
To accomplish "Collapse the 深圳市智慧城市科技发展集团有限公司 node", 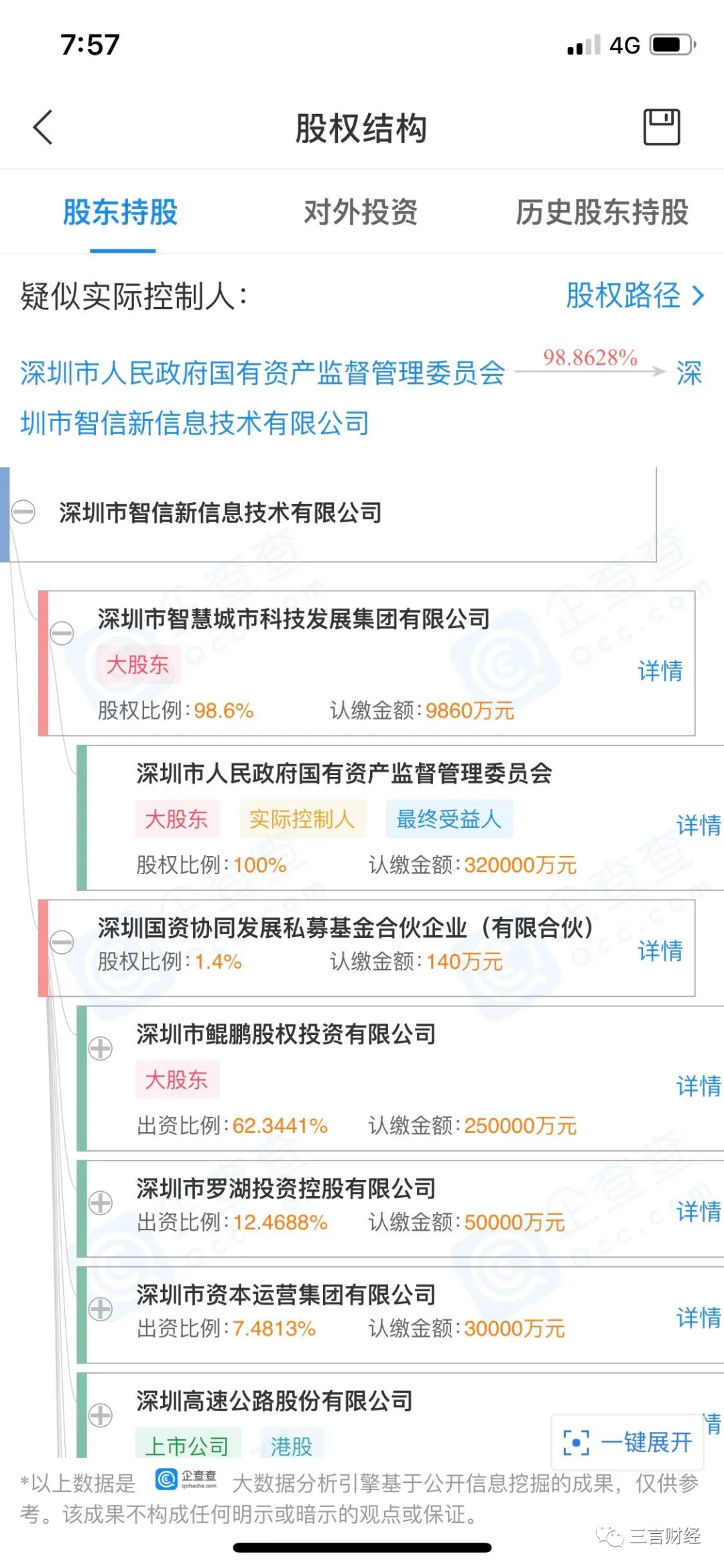I will (x=62, y=633).
